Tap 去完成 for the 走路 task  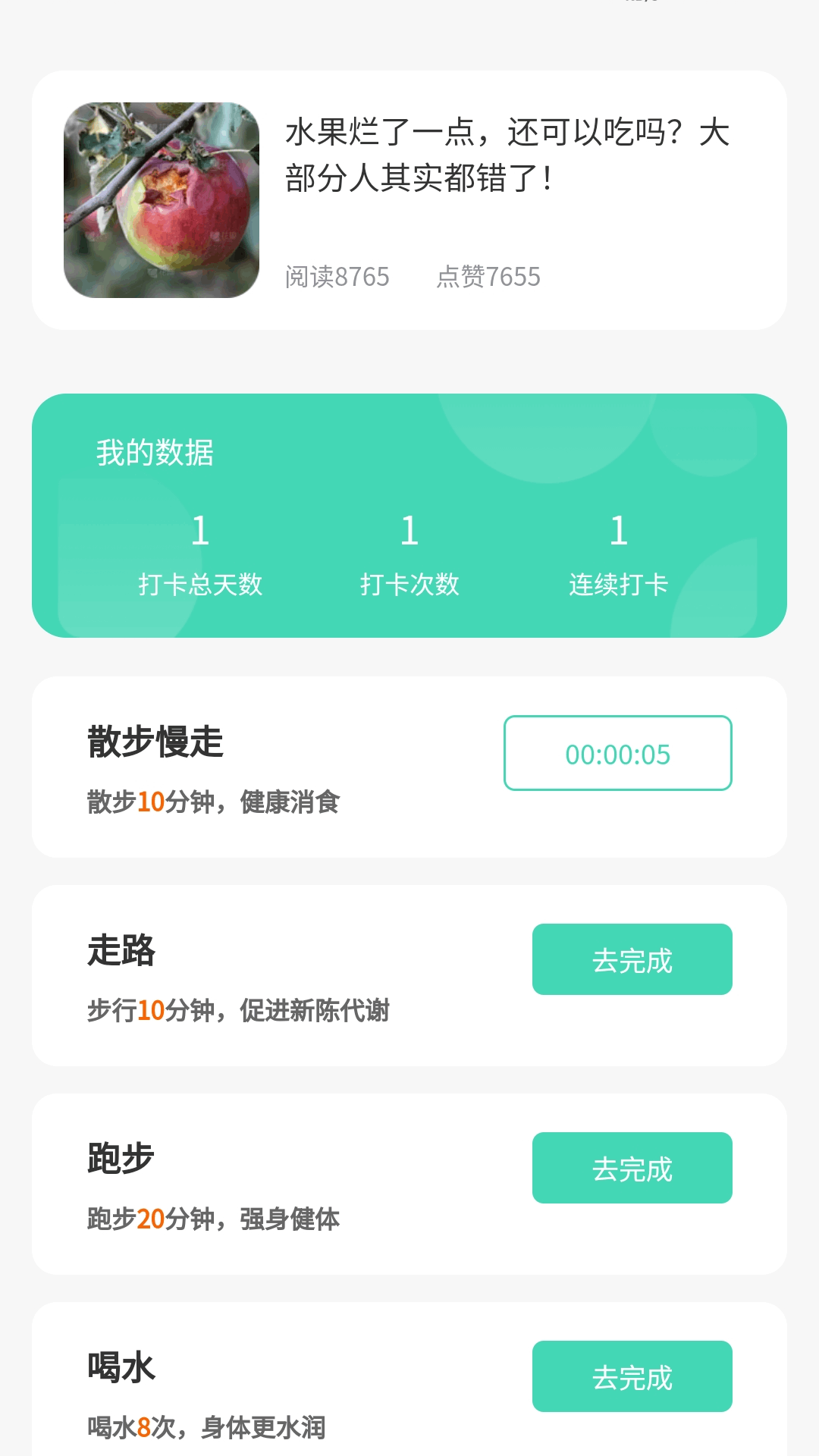click(x=632, y=959)
